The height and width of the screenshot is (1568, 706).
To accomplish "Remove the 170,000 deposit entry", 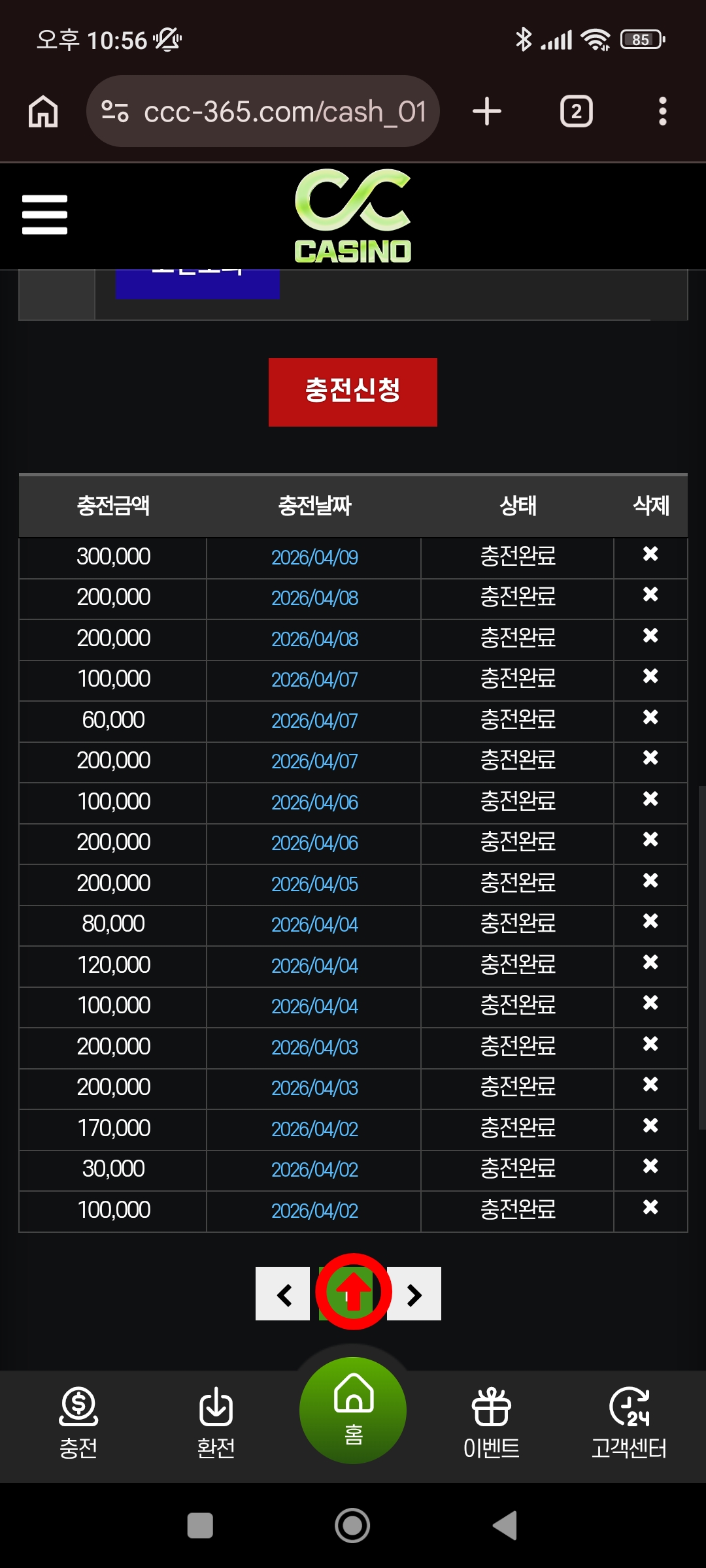I will [650, 1126].
